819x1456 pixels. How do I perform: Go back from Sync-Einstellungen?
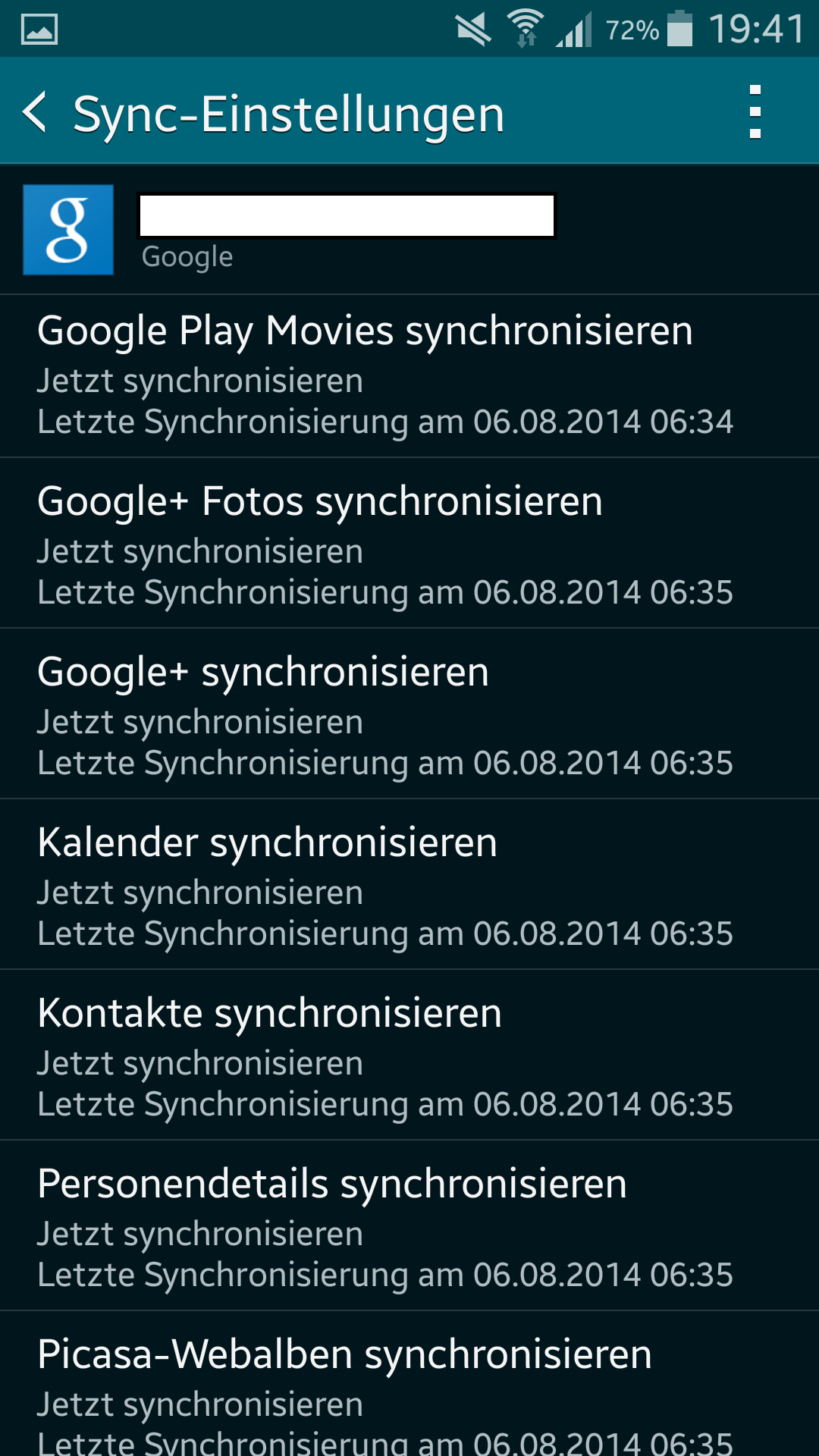tap(36, 112)
